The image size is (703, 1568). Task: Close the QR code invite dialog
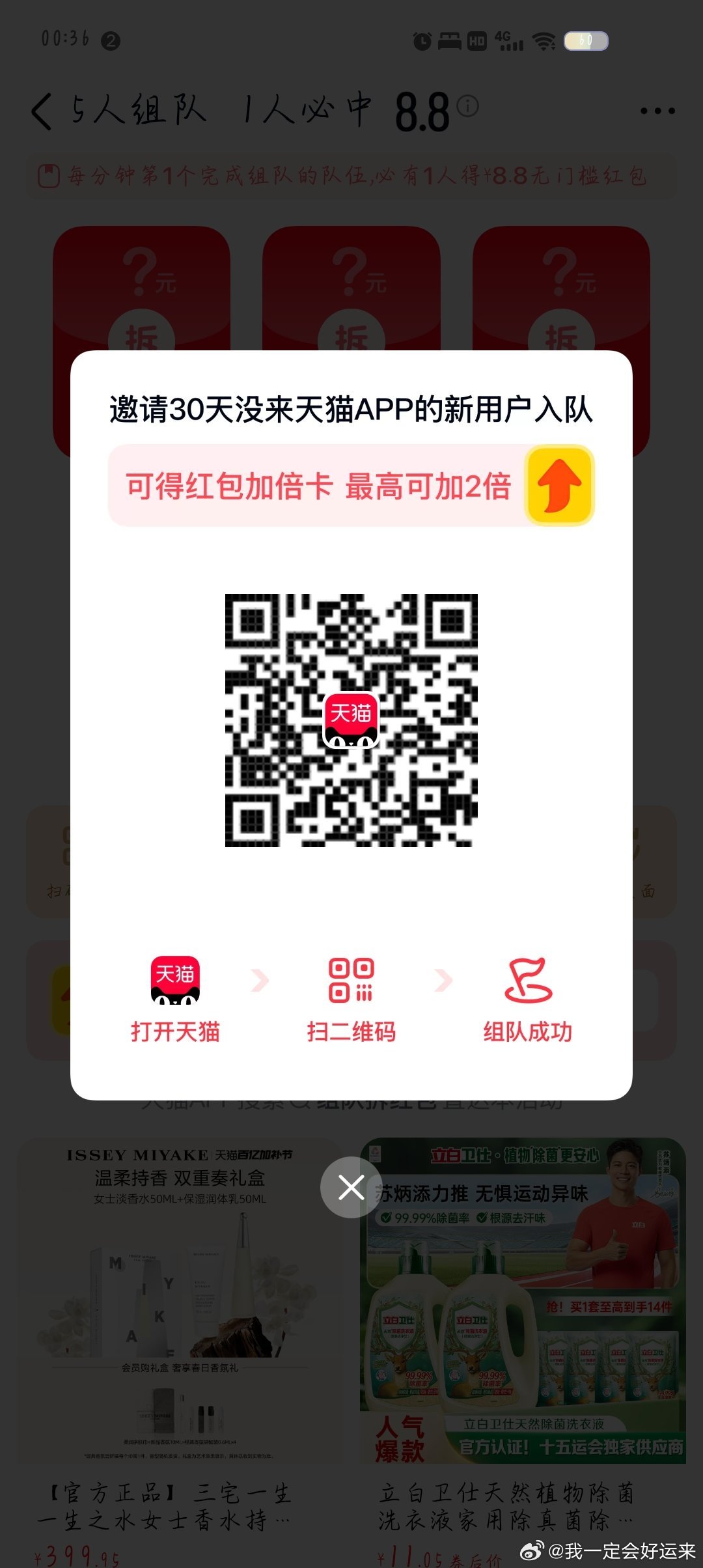(x=351, y=1187)
